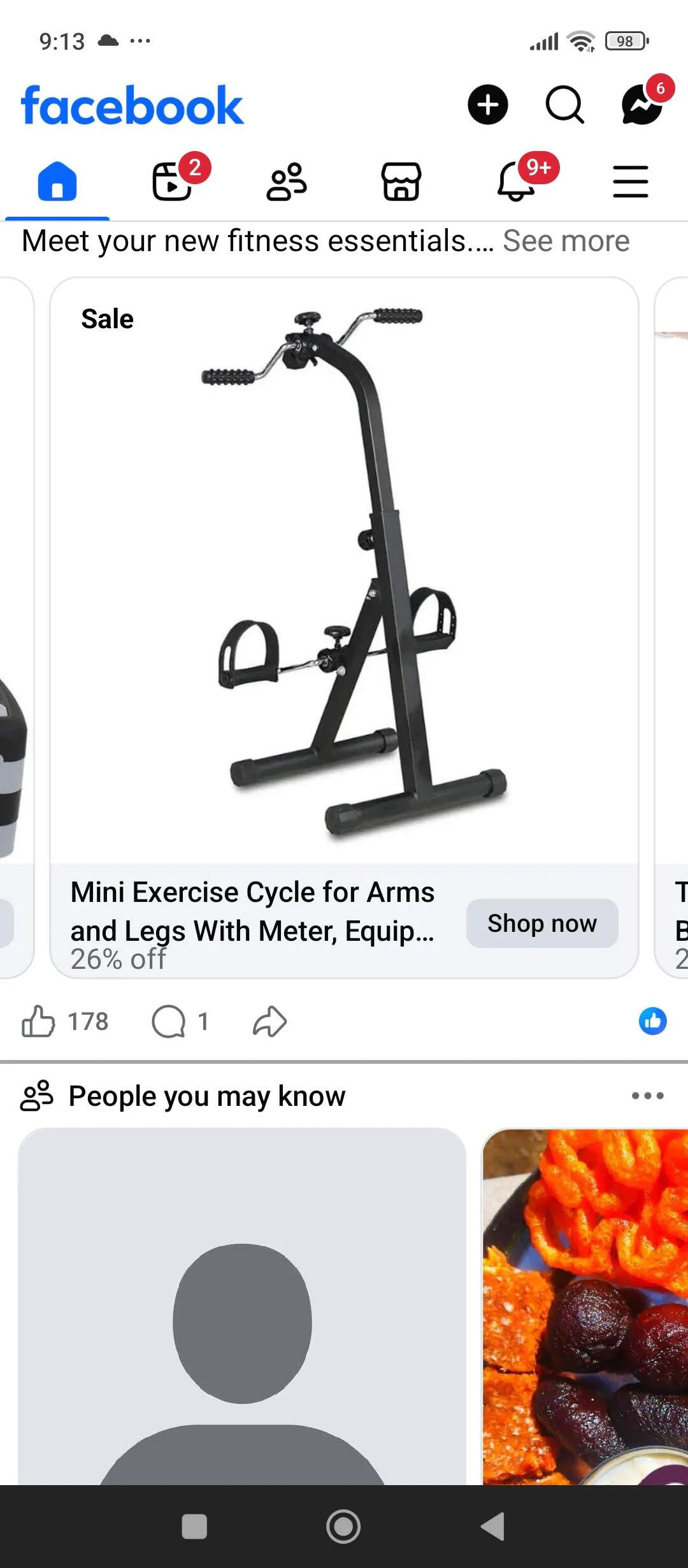Viewport: 688px width, 1568px height.
Task: Open Facebook search
Action: [564, 105]
